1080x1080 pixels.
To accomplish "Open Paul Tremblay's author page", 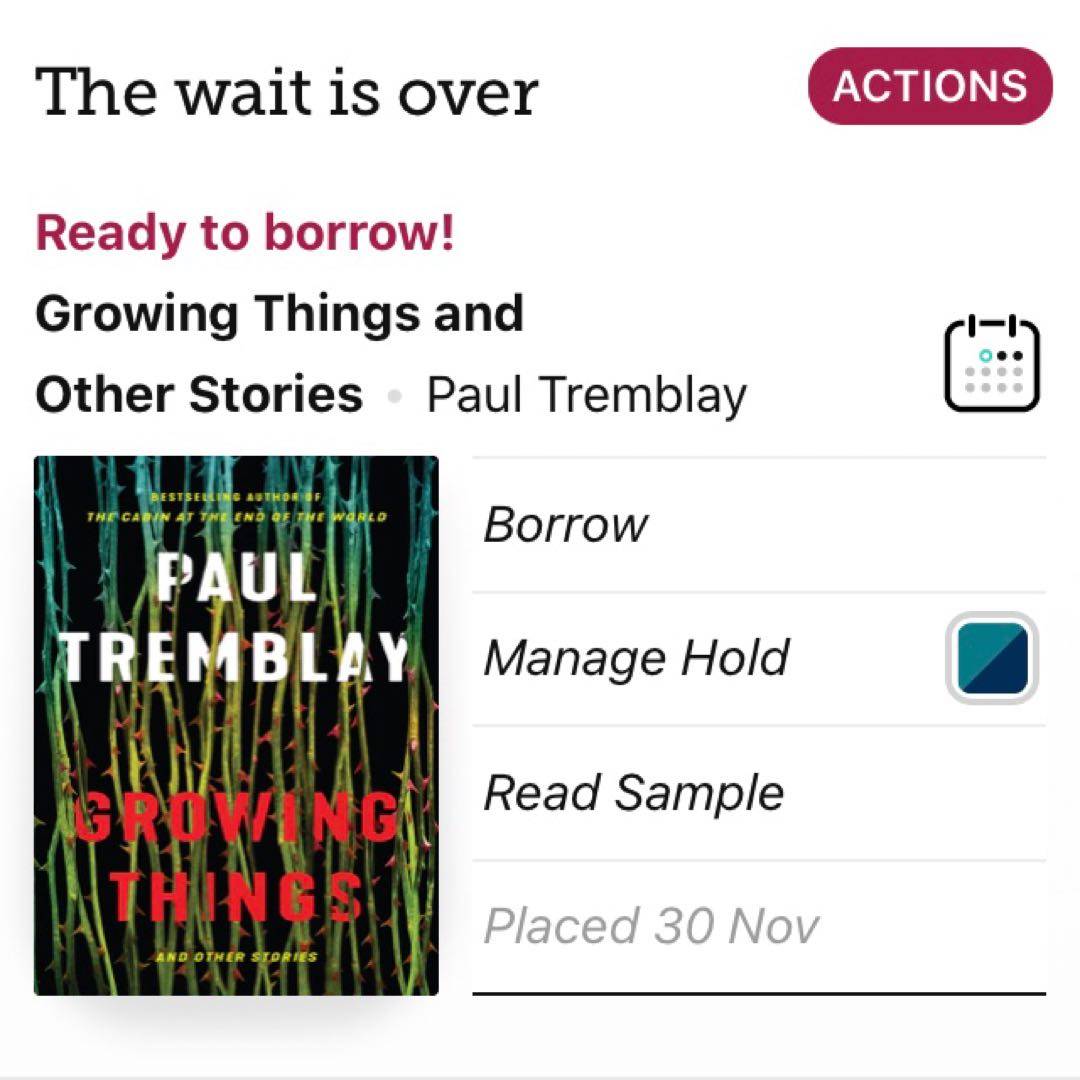I will click(x=586, y=395).
